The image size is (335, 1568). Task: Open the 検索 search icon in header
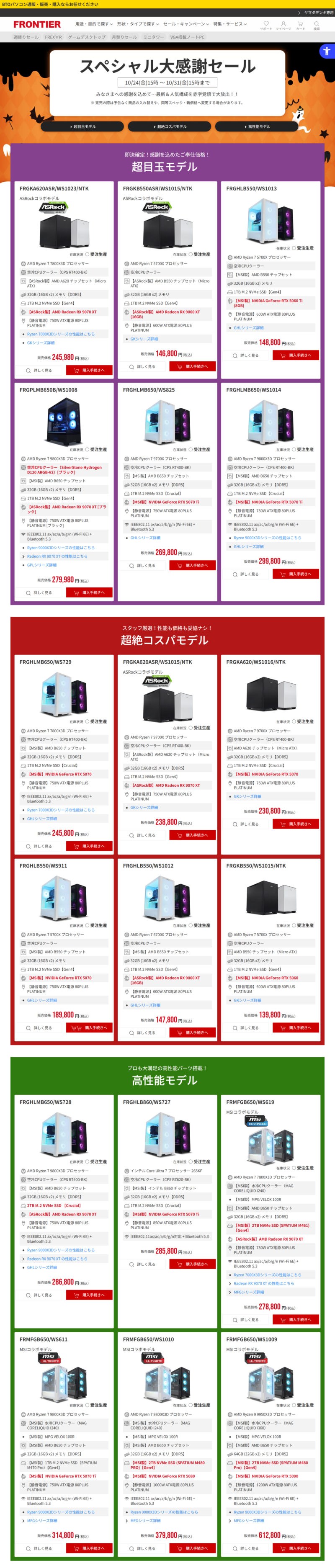pyautogui.click(x=316, y=25)
